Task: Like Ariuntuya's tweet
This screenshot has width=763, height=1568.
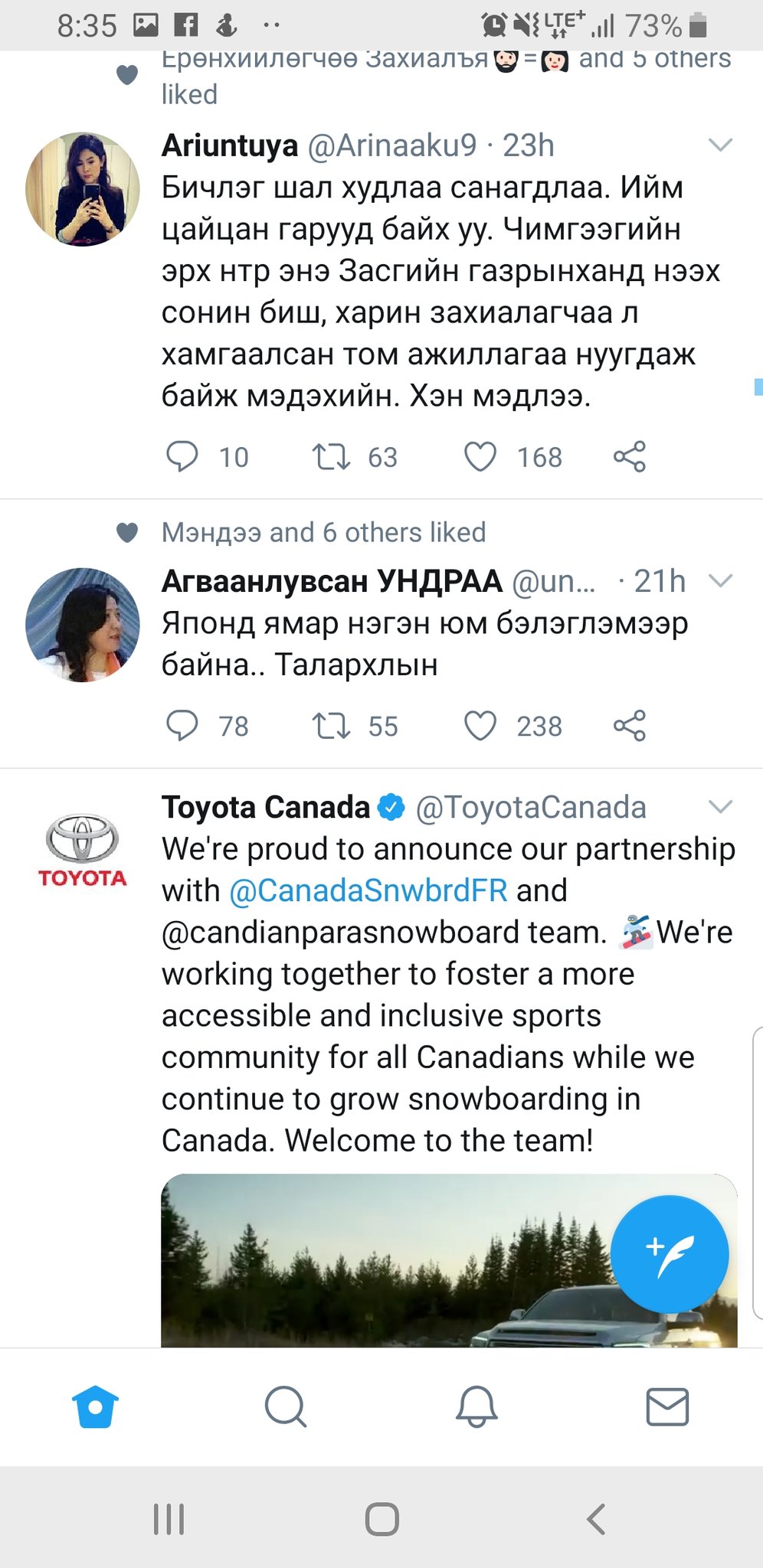Action: (480, 457)
